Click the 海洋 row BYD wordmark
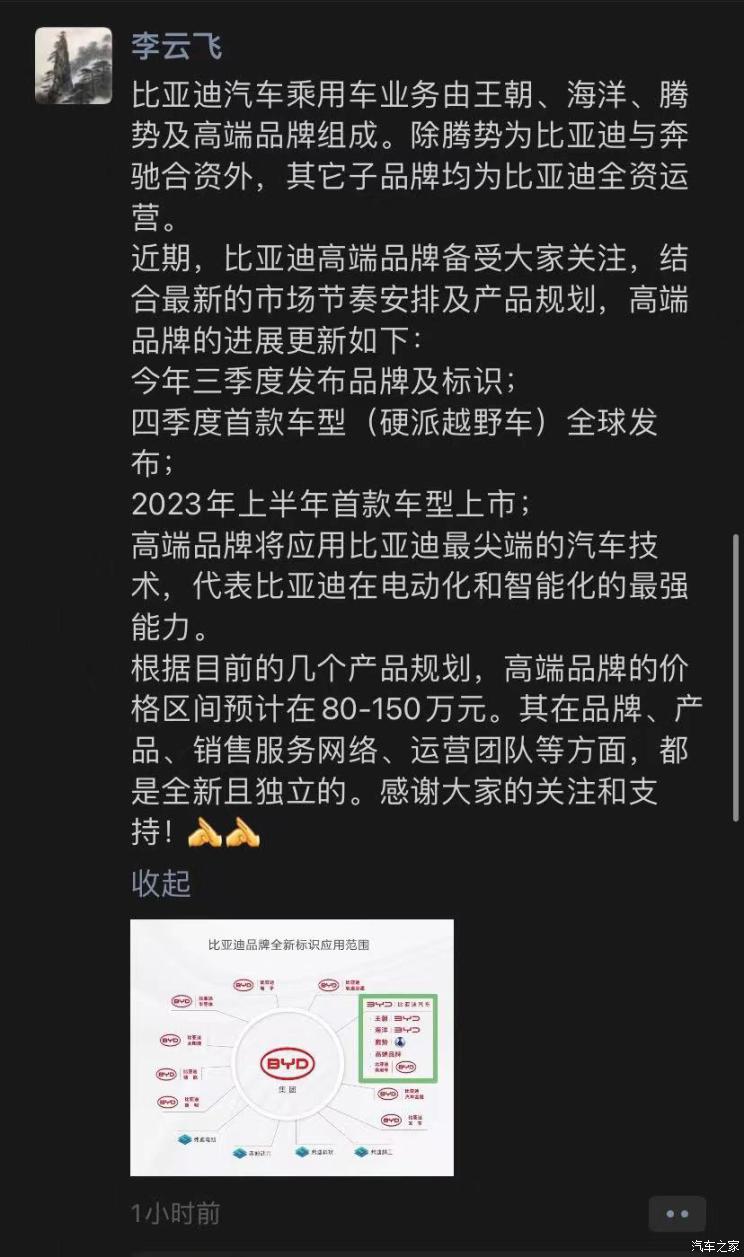The width and height of the screenshot is (744, 1257). click(406, 1030)
